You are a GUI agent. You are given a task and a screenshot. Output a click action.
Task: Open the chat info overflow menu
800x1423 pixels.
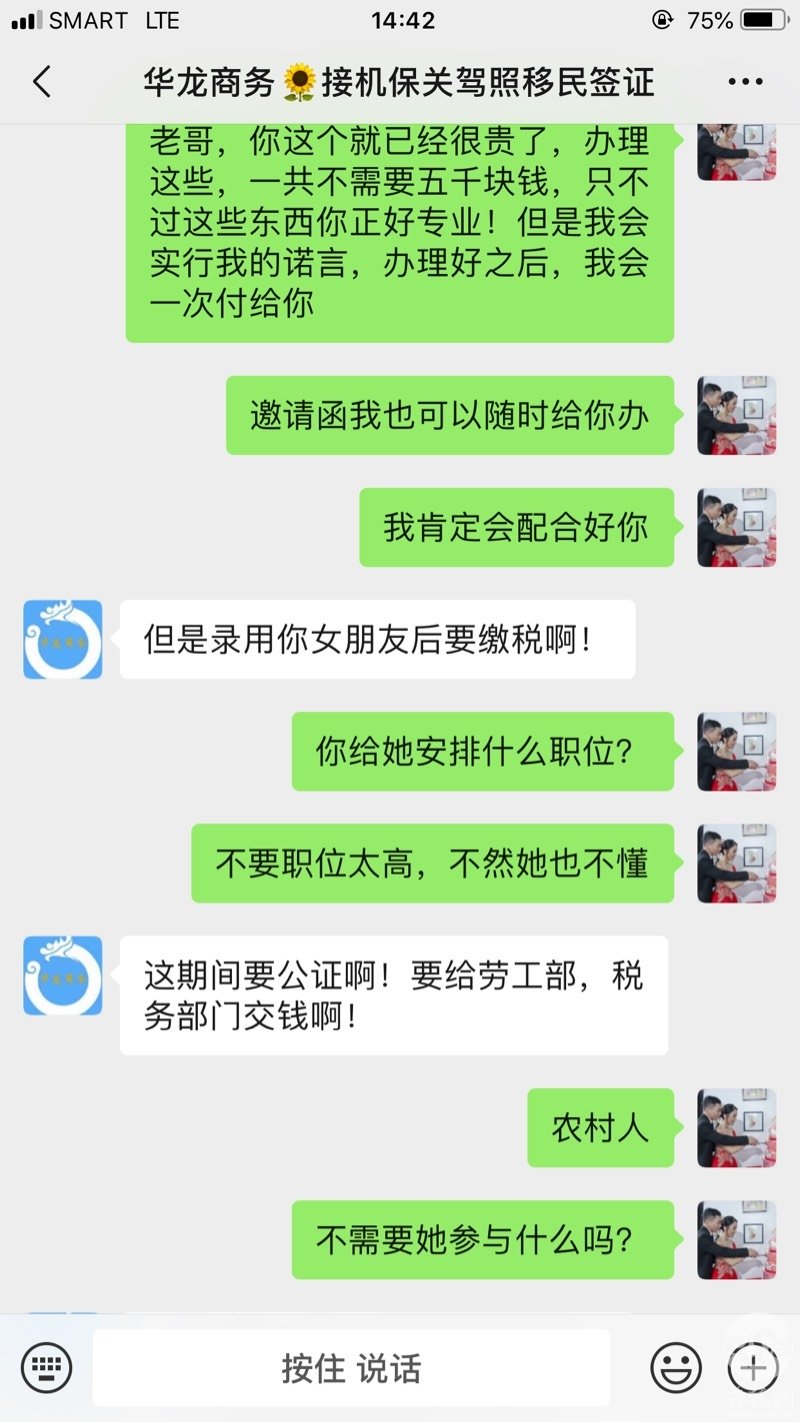click(745, 82)
